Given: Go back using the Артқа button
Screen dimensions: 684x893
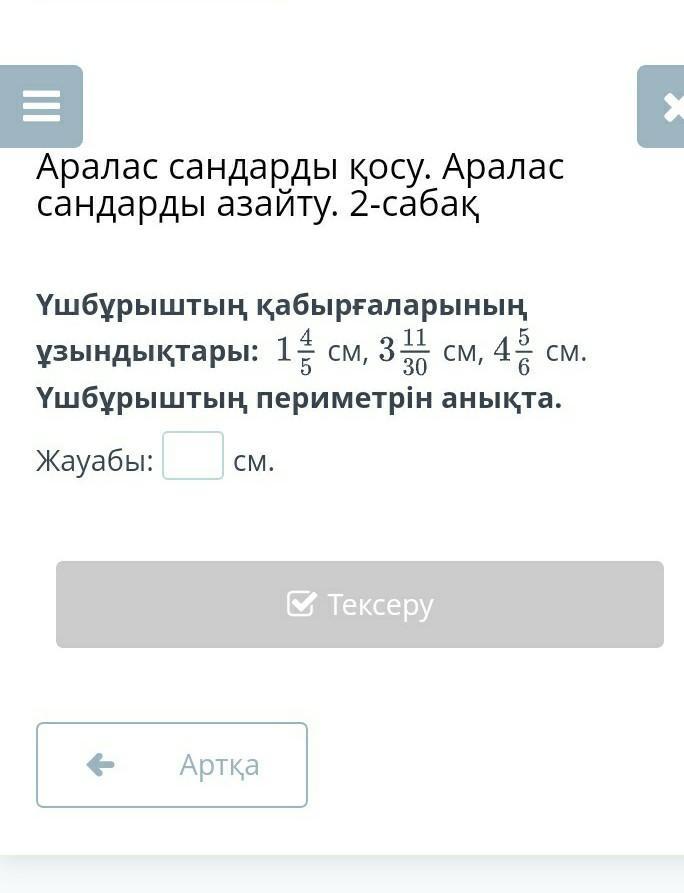Looking at the screenshot, I should coord(172,765).
